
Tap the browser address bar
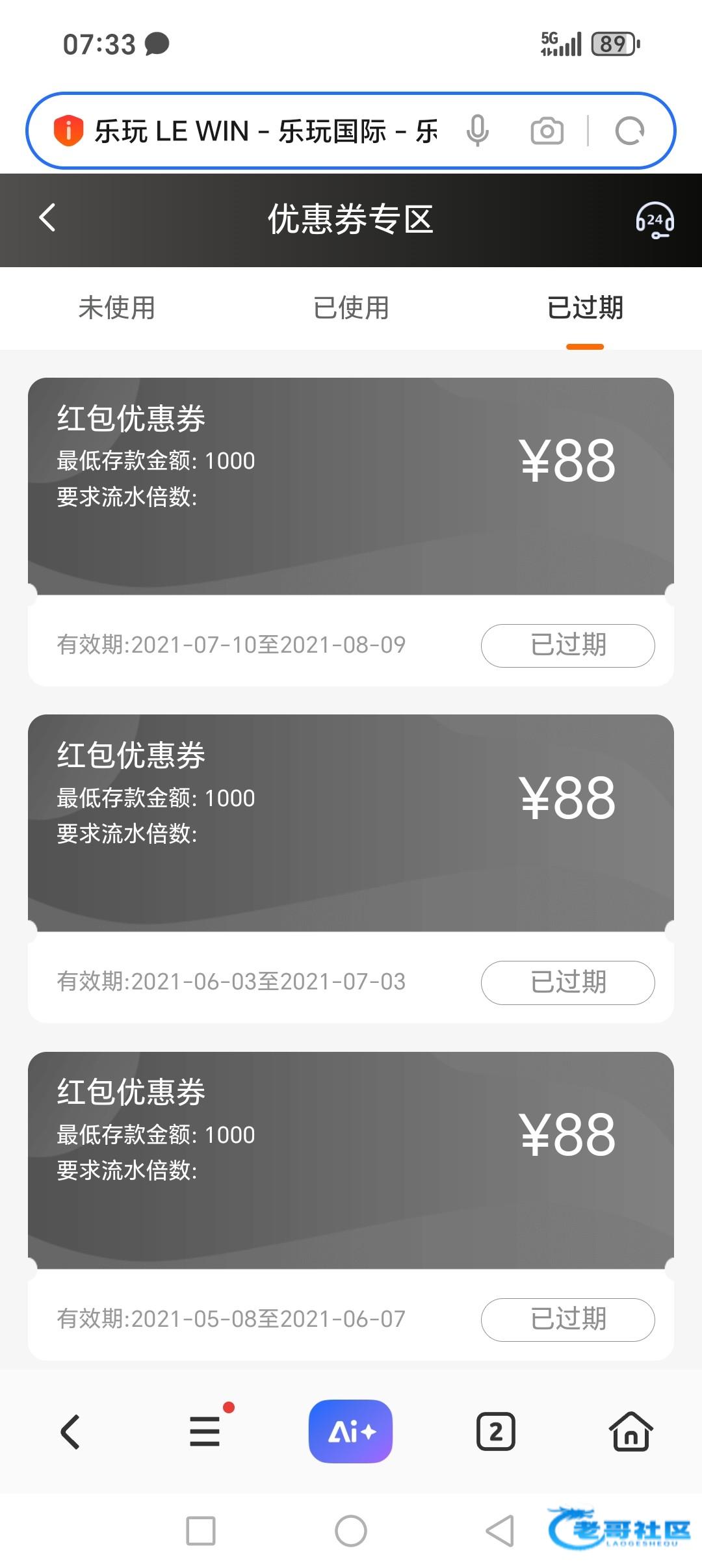[266, 131]
